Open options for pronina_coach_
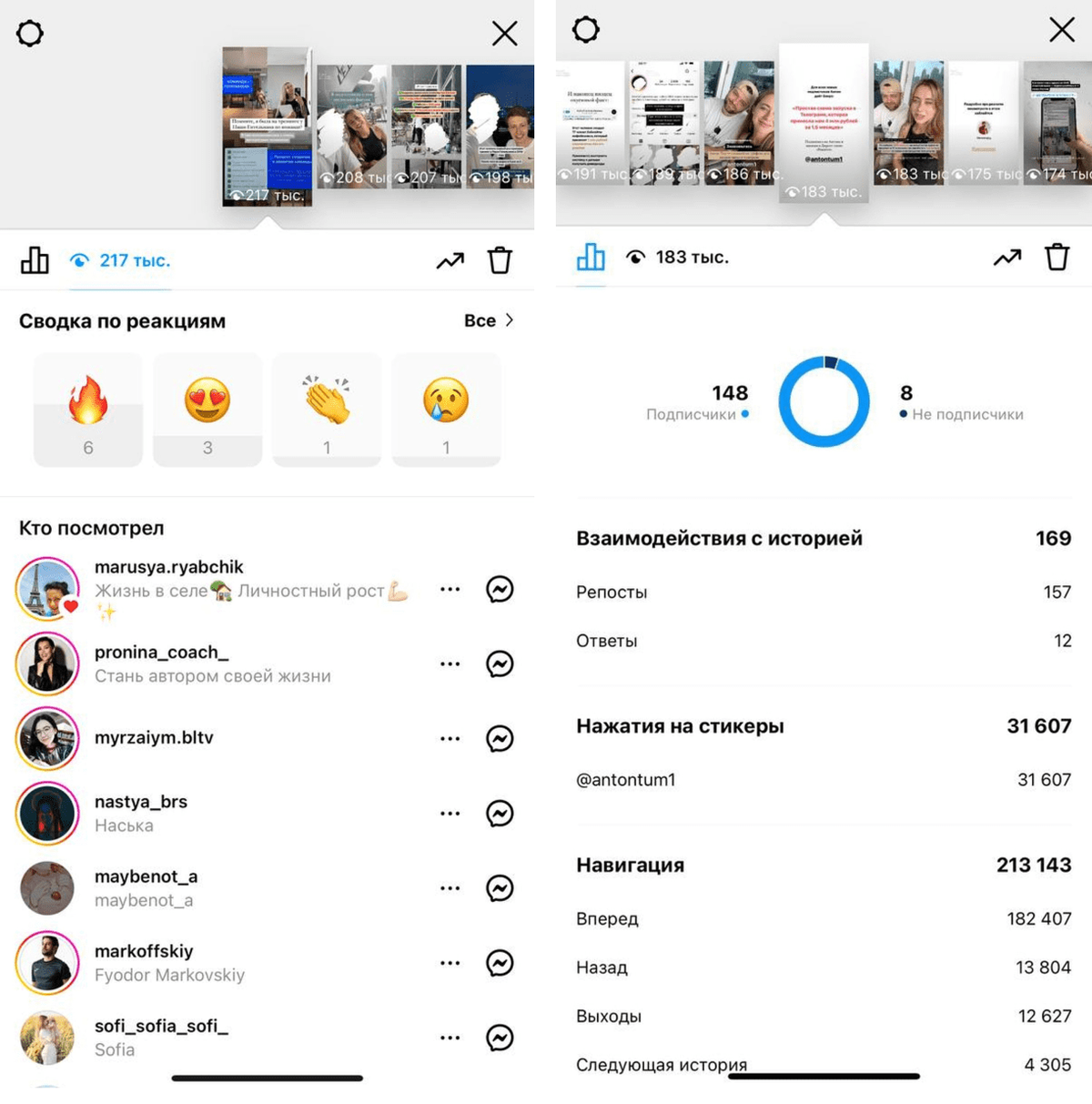 coord(450,664)
